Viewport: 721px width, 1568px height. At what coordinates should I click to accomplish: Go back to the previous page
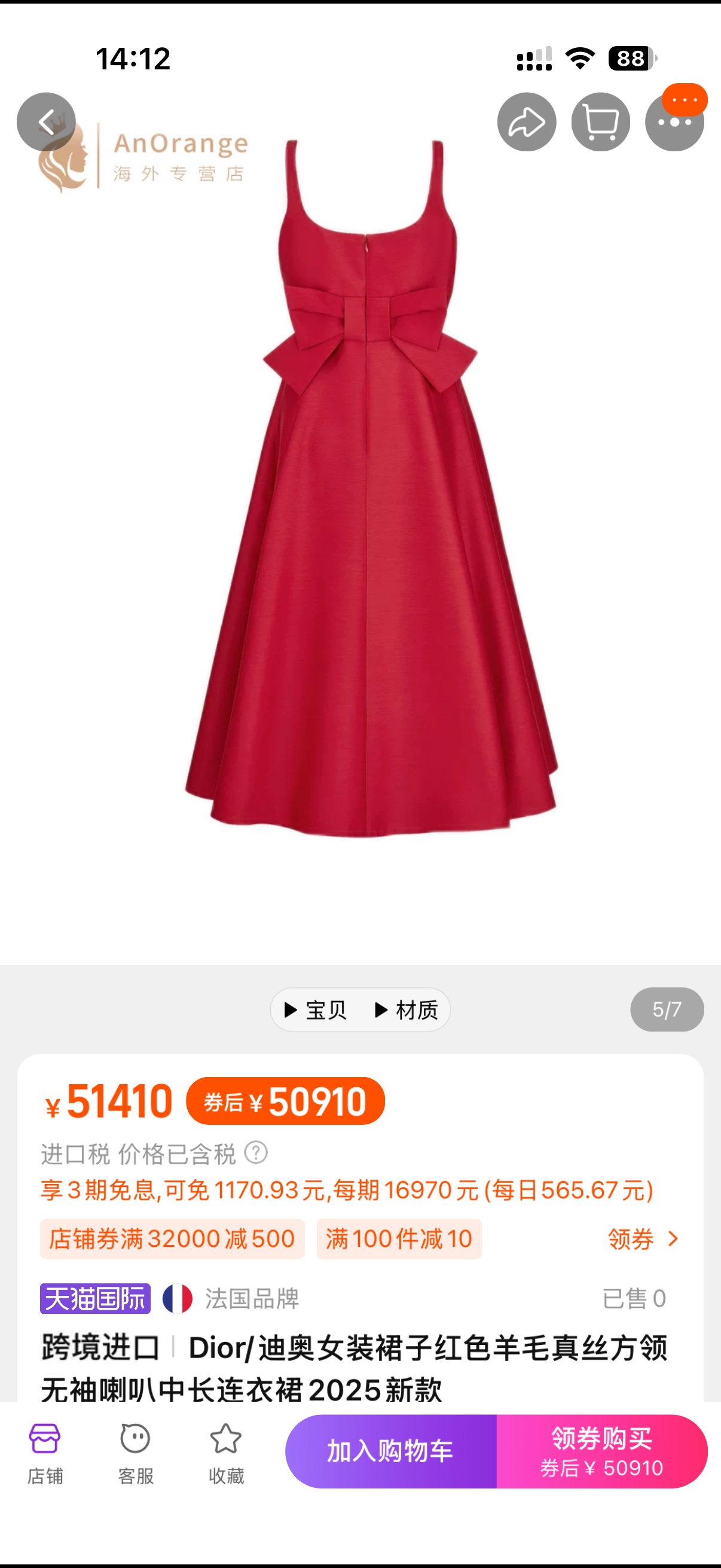tap(46, 122)
